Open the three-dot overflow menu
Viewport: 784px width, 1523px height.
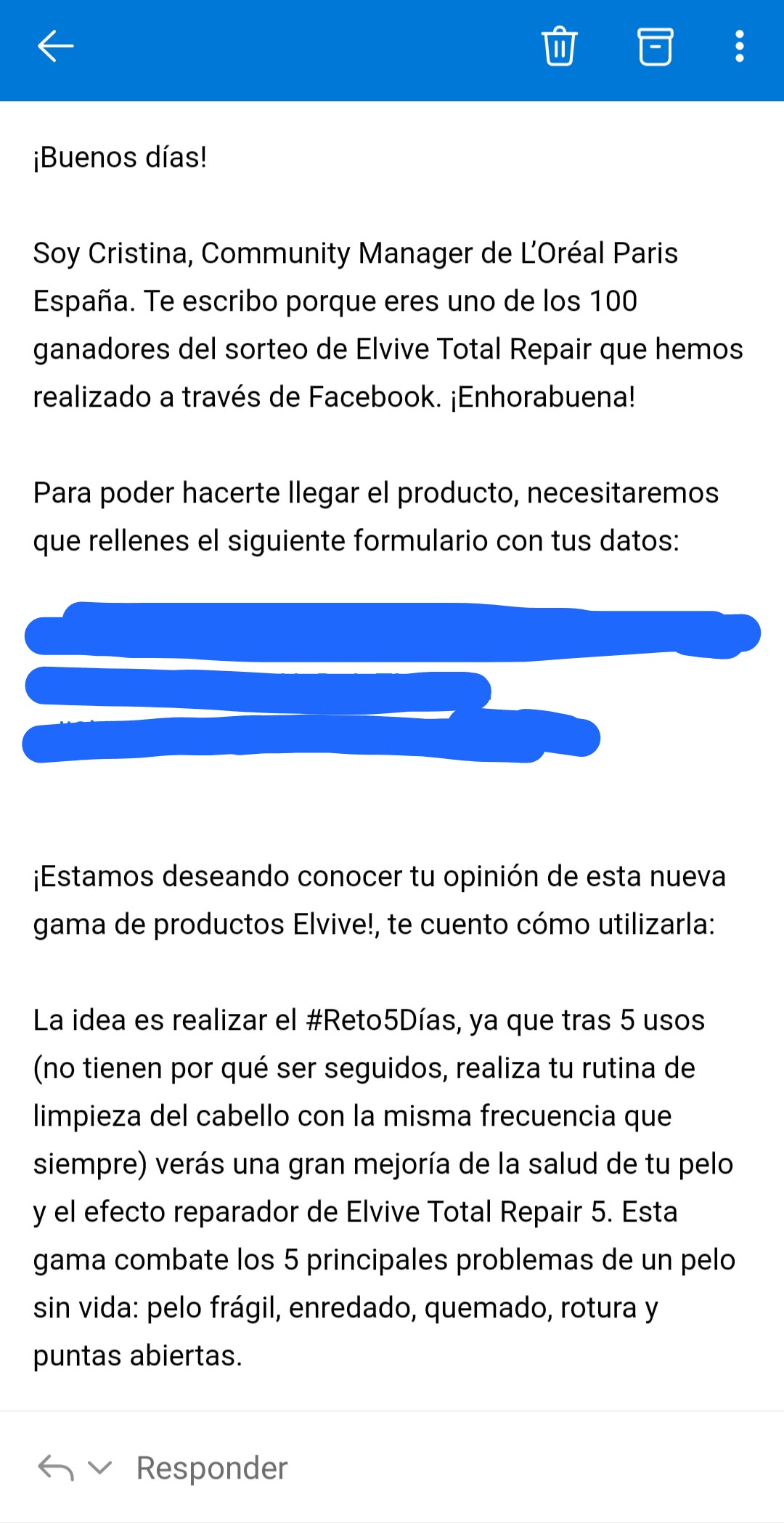tap(739, 46)
